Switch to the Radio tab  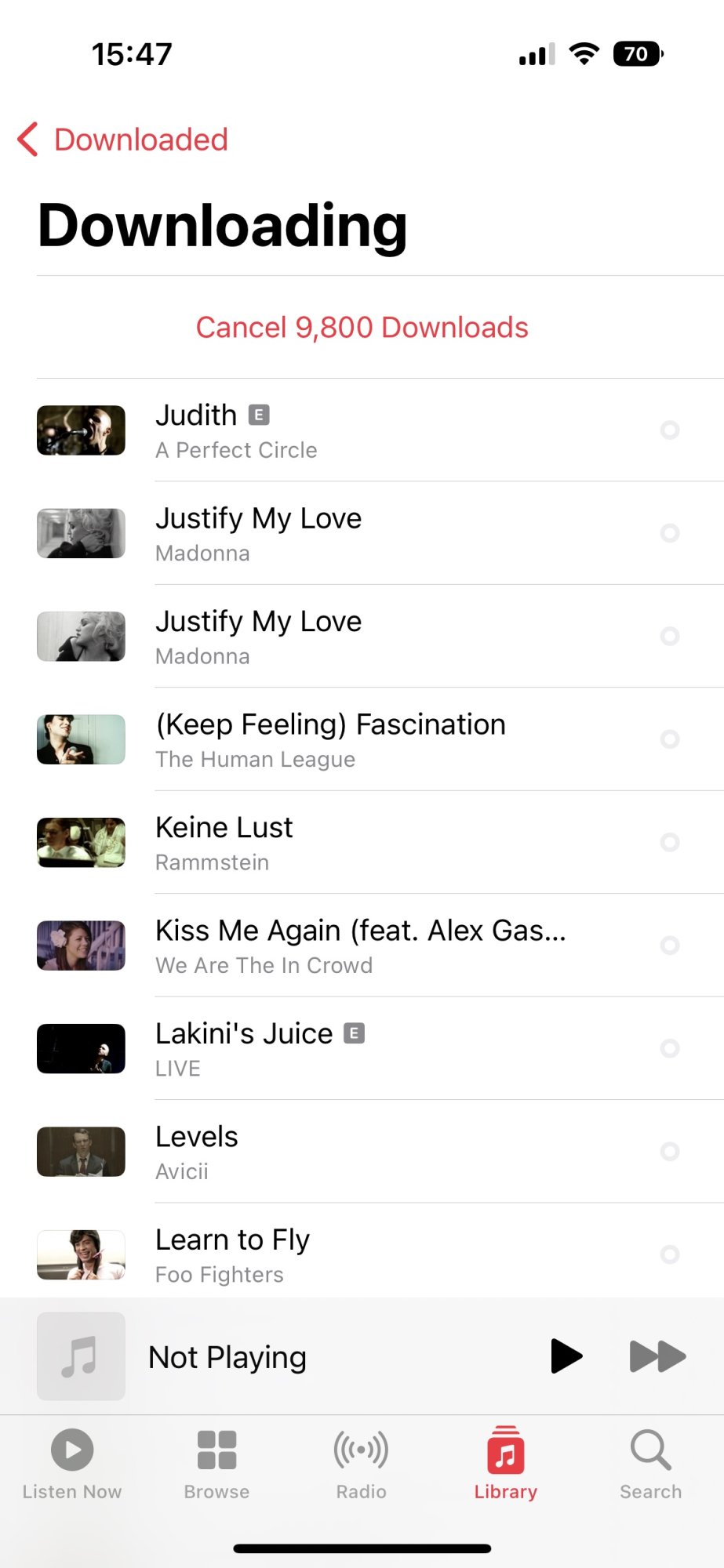(x=361, y=1464)
